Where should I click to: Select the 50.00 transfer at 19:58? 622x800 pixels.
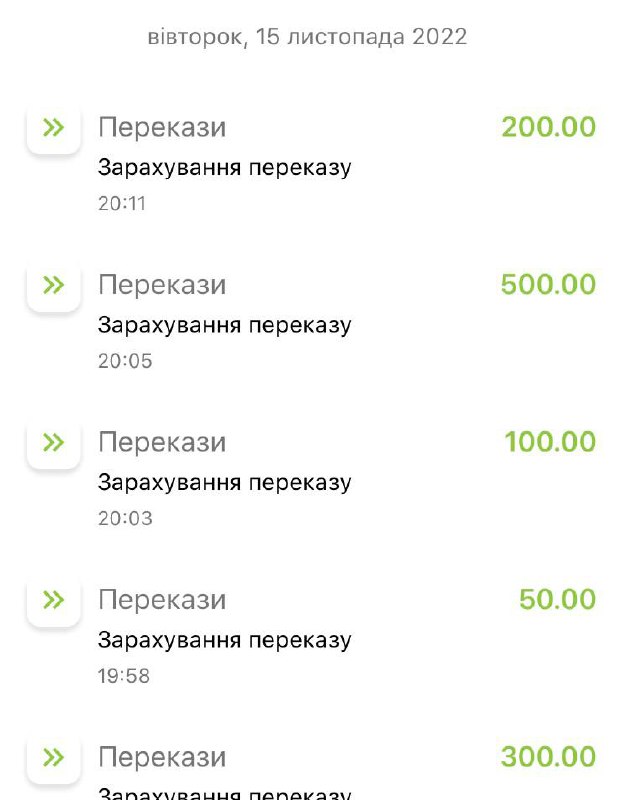tap(310, 636)
